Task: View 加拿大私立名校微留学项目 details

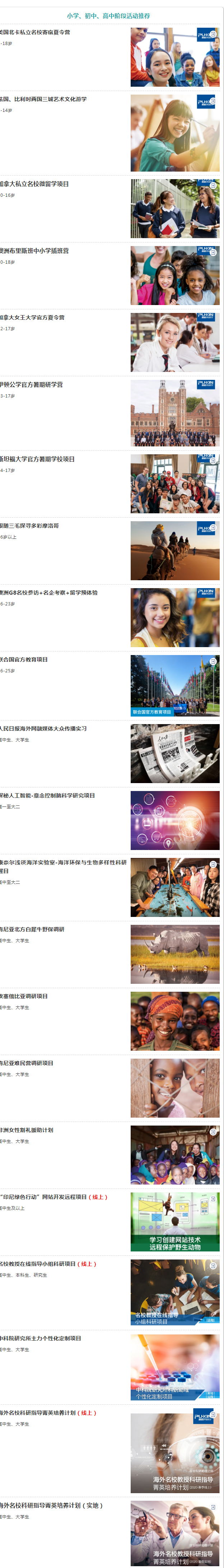Action: pyautogui.click(x=35, y=184)
